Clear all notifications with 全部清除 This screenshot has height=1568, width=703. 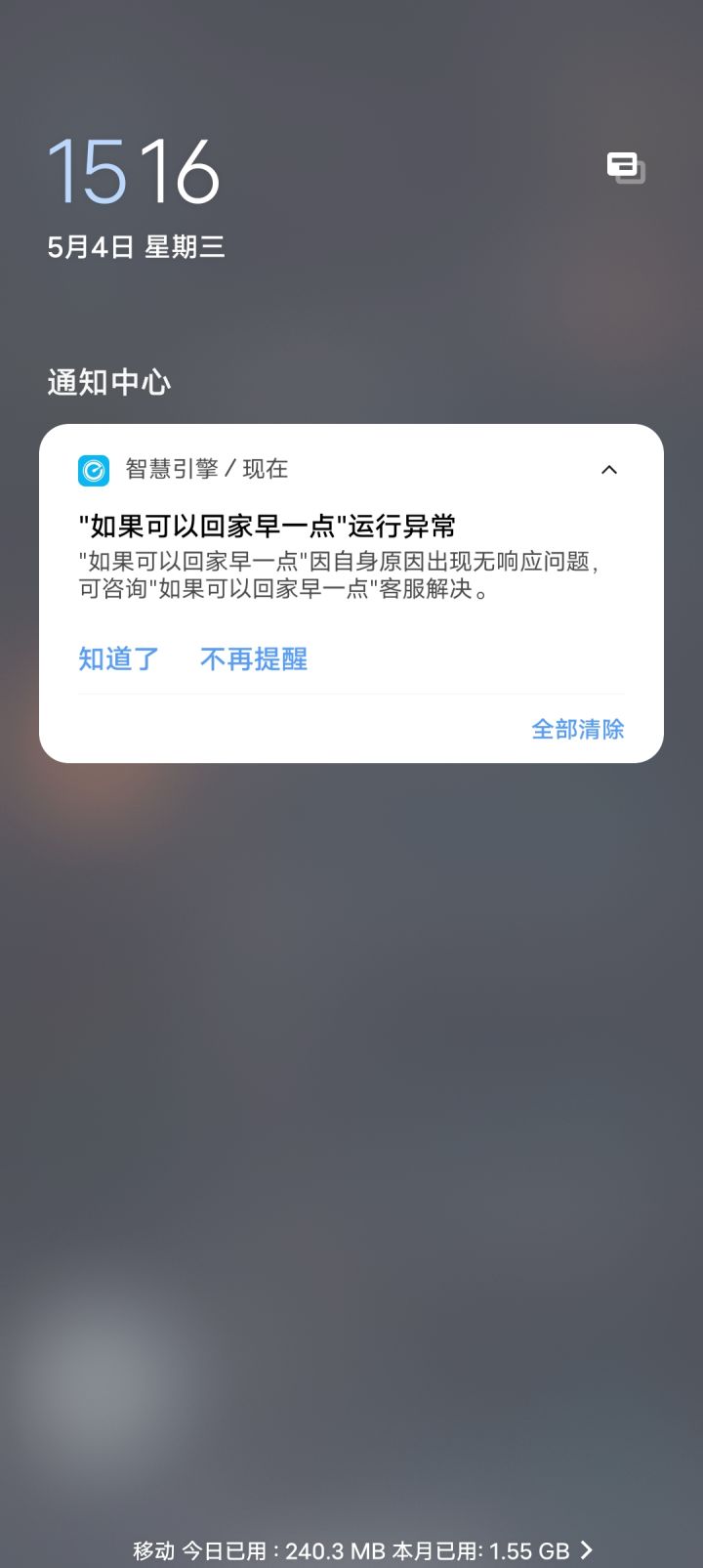pos(577,729)
